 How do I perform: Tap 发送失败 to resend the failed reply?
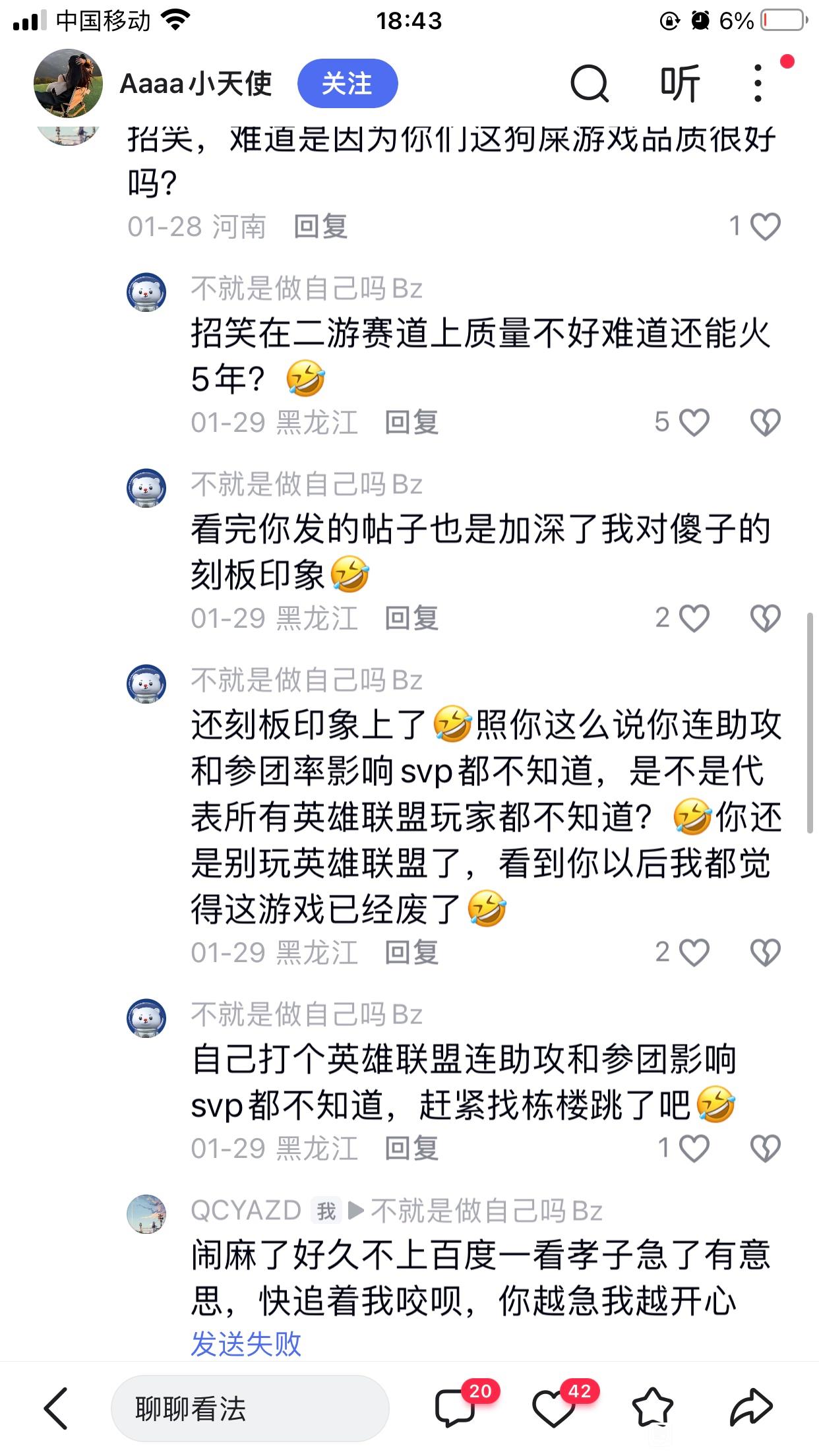pyautogui.click(x=246, y=1344)
